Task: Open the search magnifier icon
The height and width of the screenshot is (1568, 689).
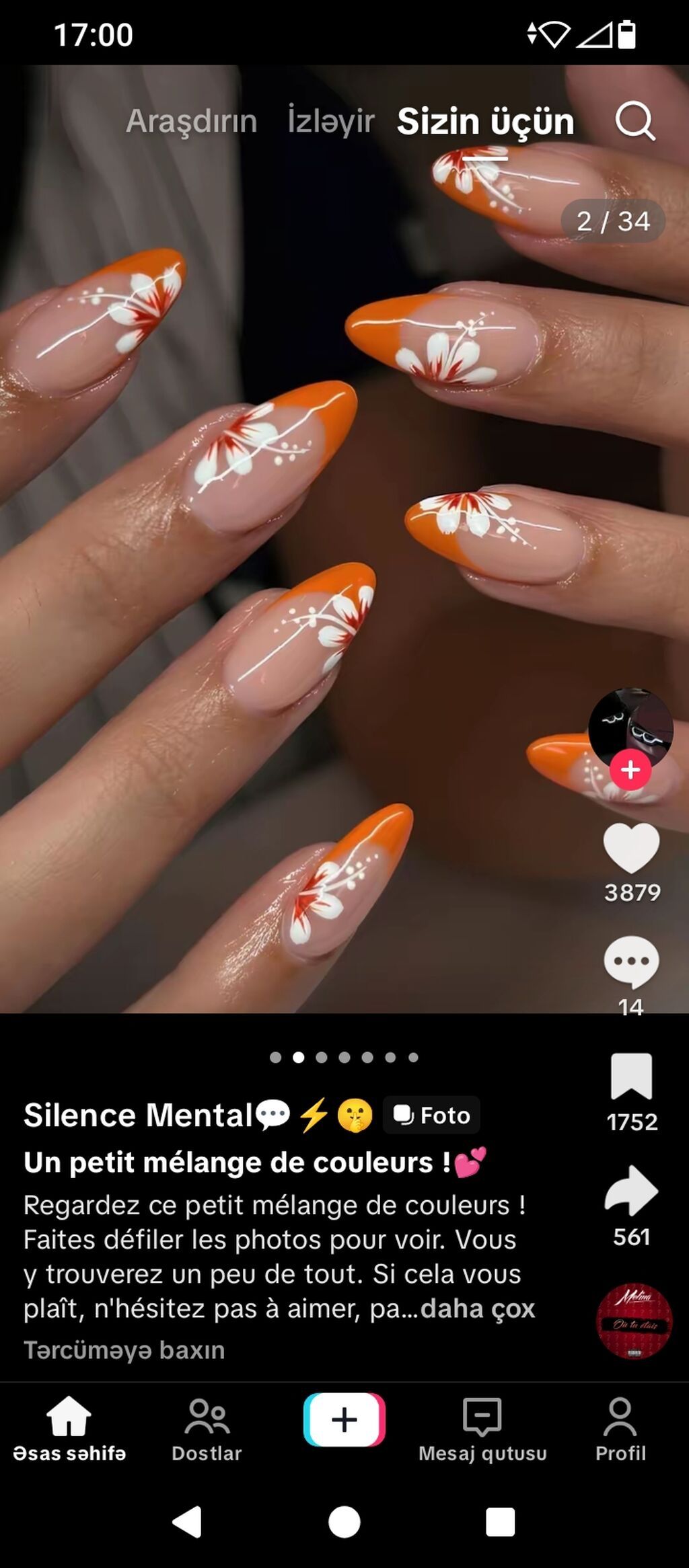Action: coord(634,122)
